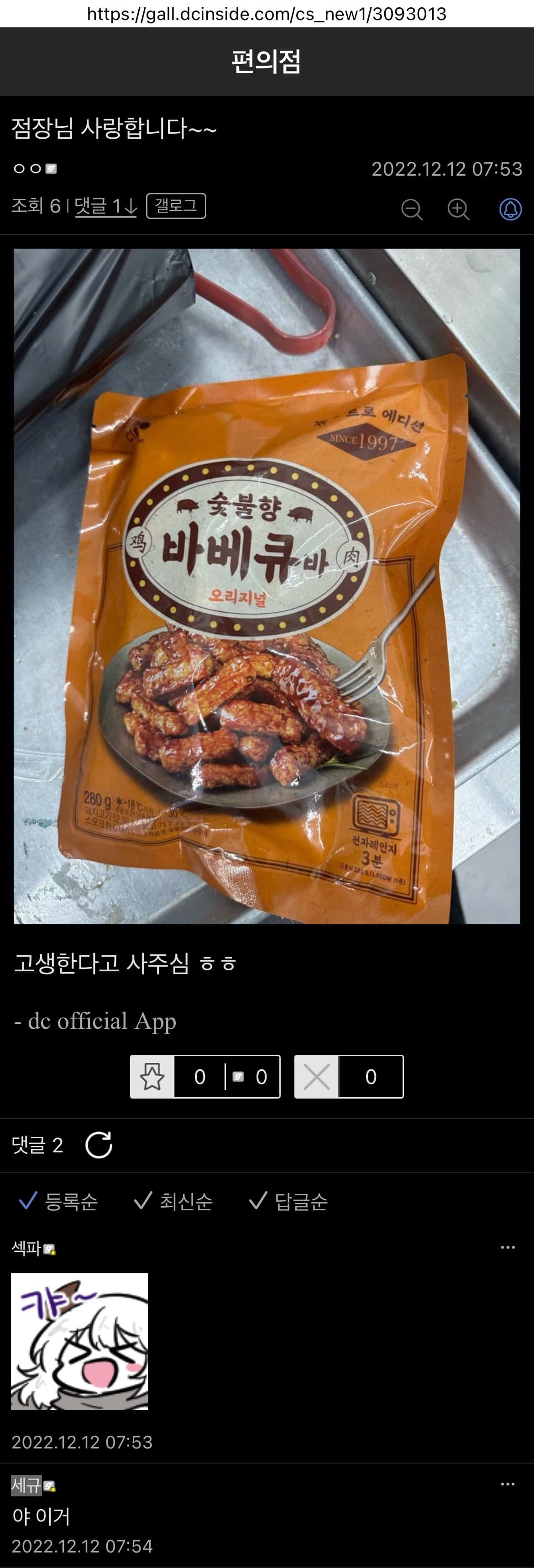Open options menu for 섹파's comment
Image resolution: width=534 pixels, height=1568 pixels.
(507, 1247)
